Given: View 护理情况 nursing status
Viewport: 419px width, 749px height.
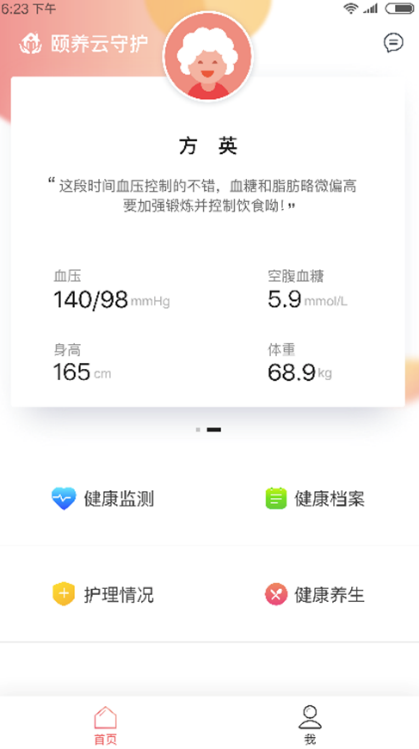Looking at the screenshot, I should coord(103,595).
